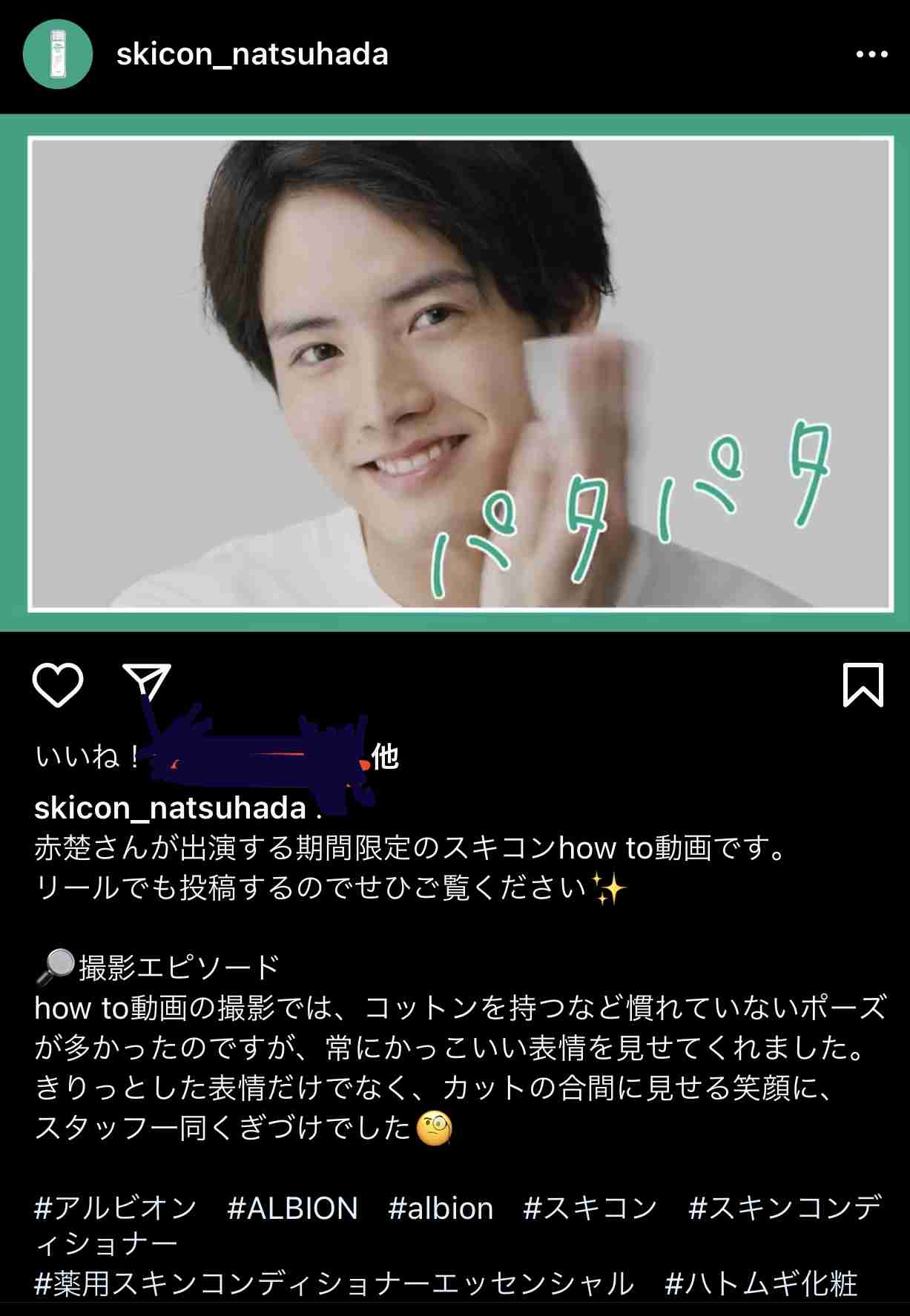
Task: Tap the skicon_natsuhada username in the header
Action: (x=252, y=55)
